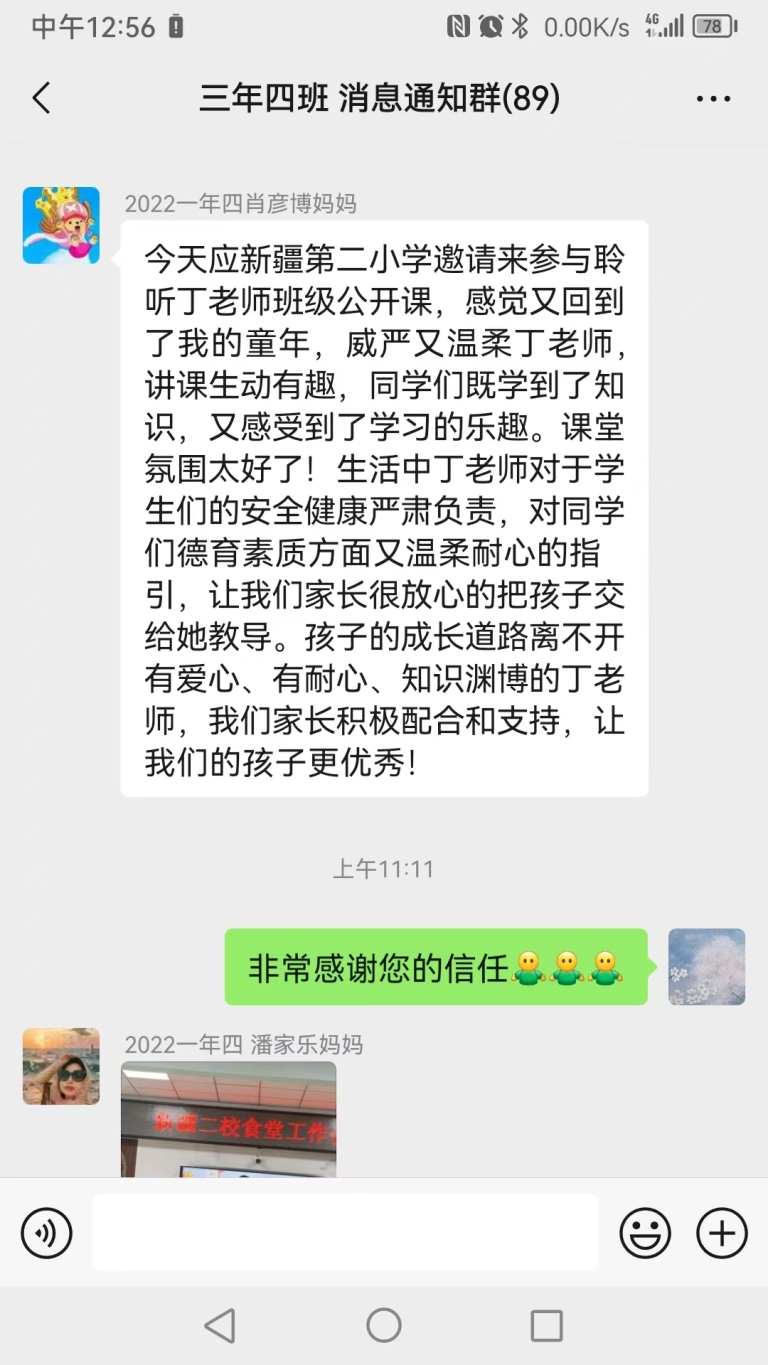The width and height of the screenshot is (768, 1365).
Task: Focus the message text field
Action: [345, 1233]
